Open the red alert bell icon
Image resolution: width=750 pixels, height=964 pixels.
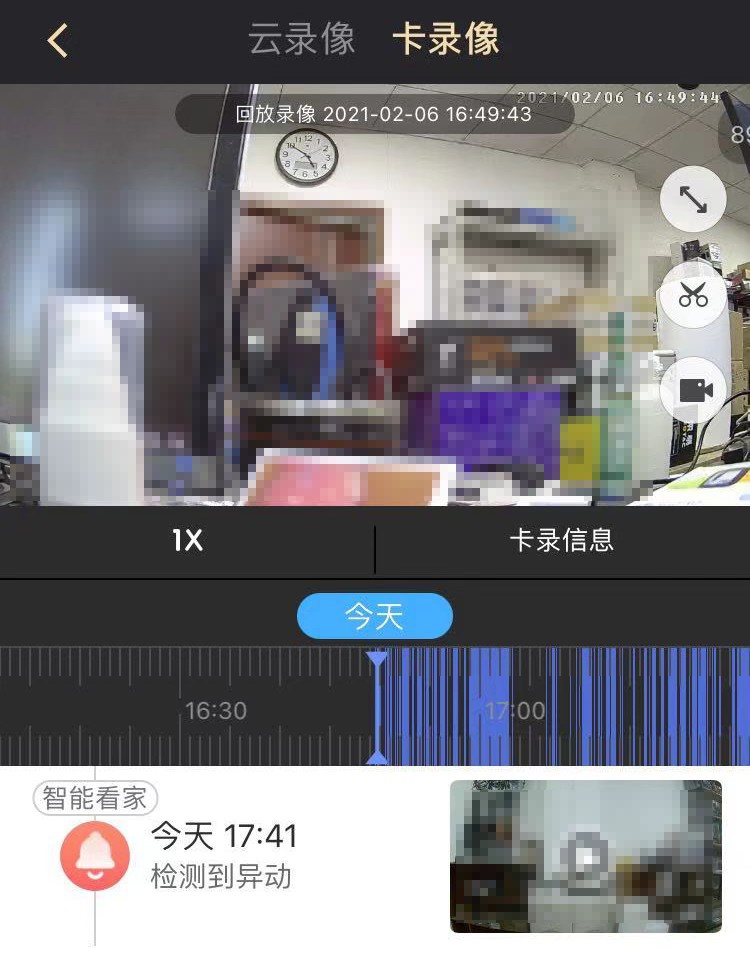97,854
